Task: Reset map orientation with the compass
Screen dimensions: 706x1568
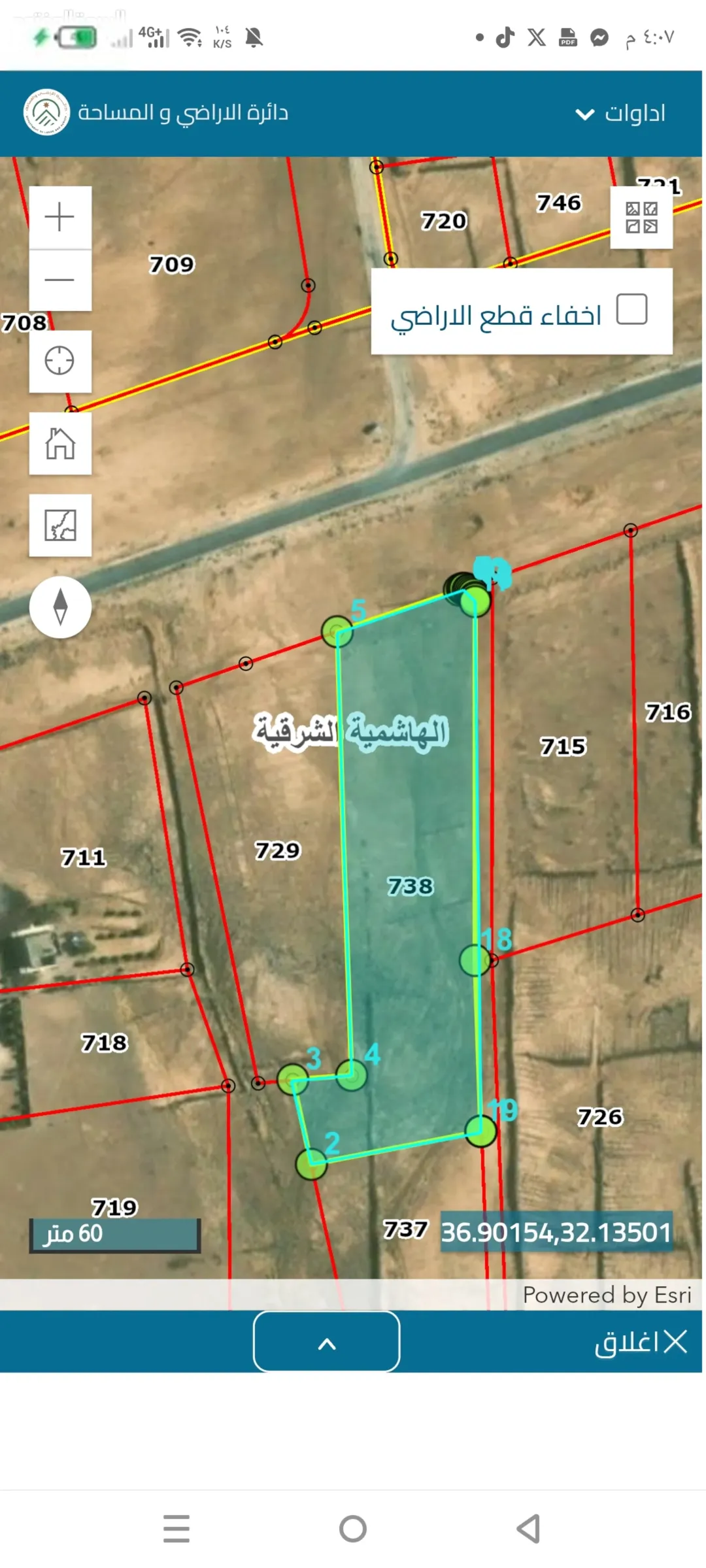Action: click(x=60, y=607)
